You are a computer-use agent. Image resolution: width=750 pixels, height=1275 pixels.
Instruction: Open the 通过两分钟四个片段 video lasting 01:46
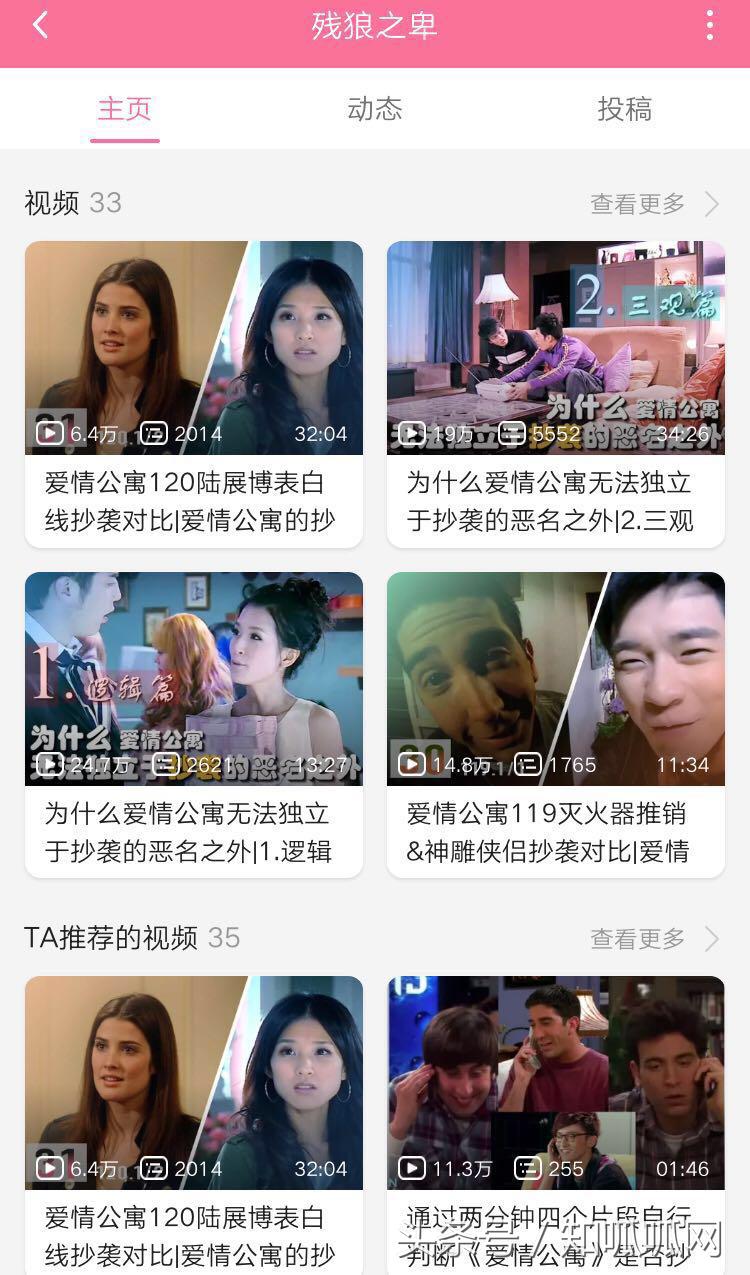pyautogui.click(x=556, y=1082)
